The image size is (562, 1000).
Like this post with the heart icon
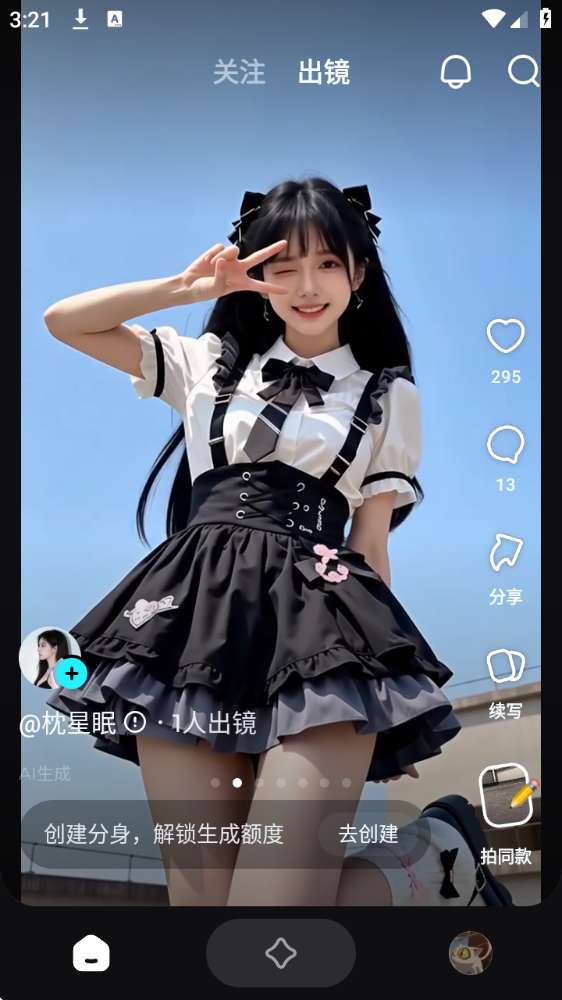pos(506,336)
